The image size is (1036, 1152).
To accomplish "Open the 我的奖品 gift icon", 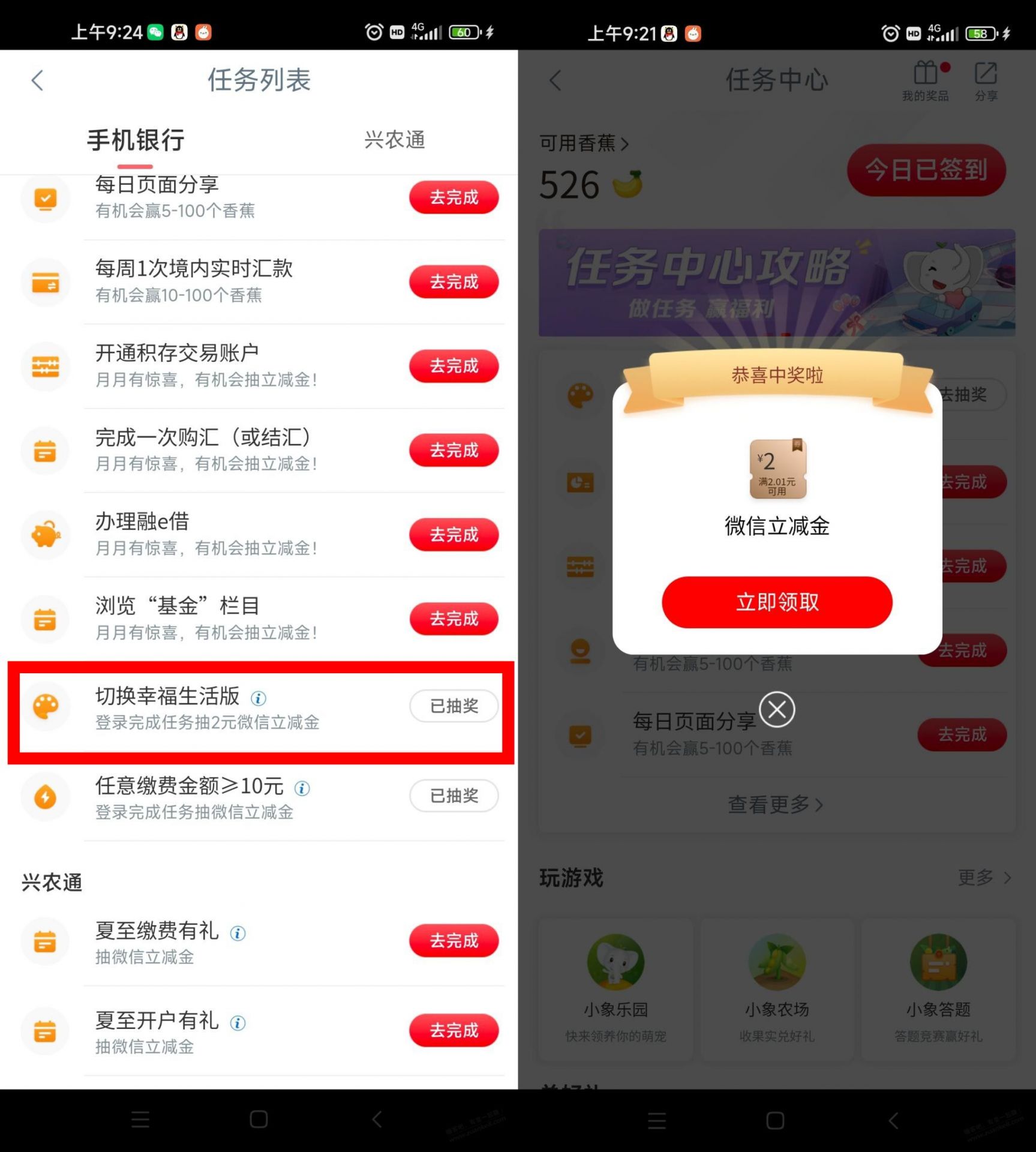I will [926, 75].
